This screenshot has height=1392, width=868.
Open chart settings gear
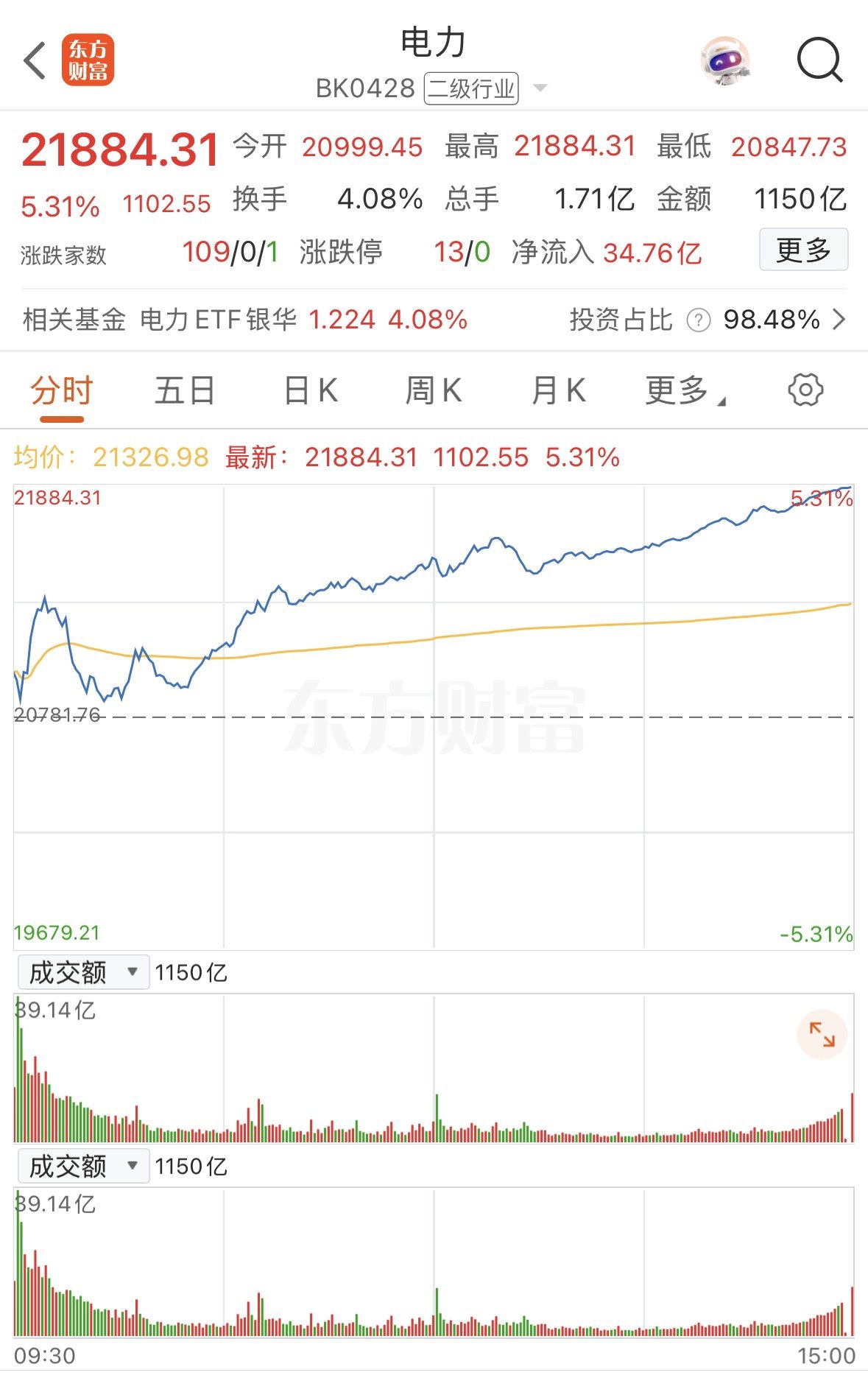tap(805, 390)
